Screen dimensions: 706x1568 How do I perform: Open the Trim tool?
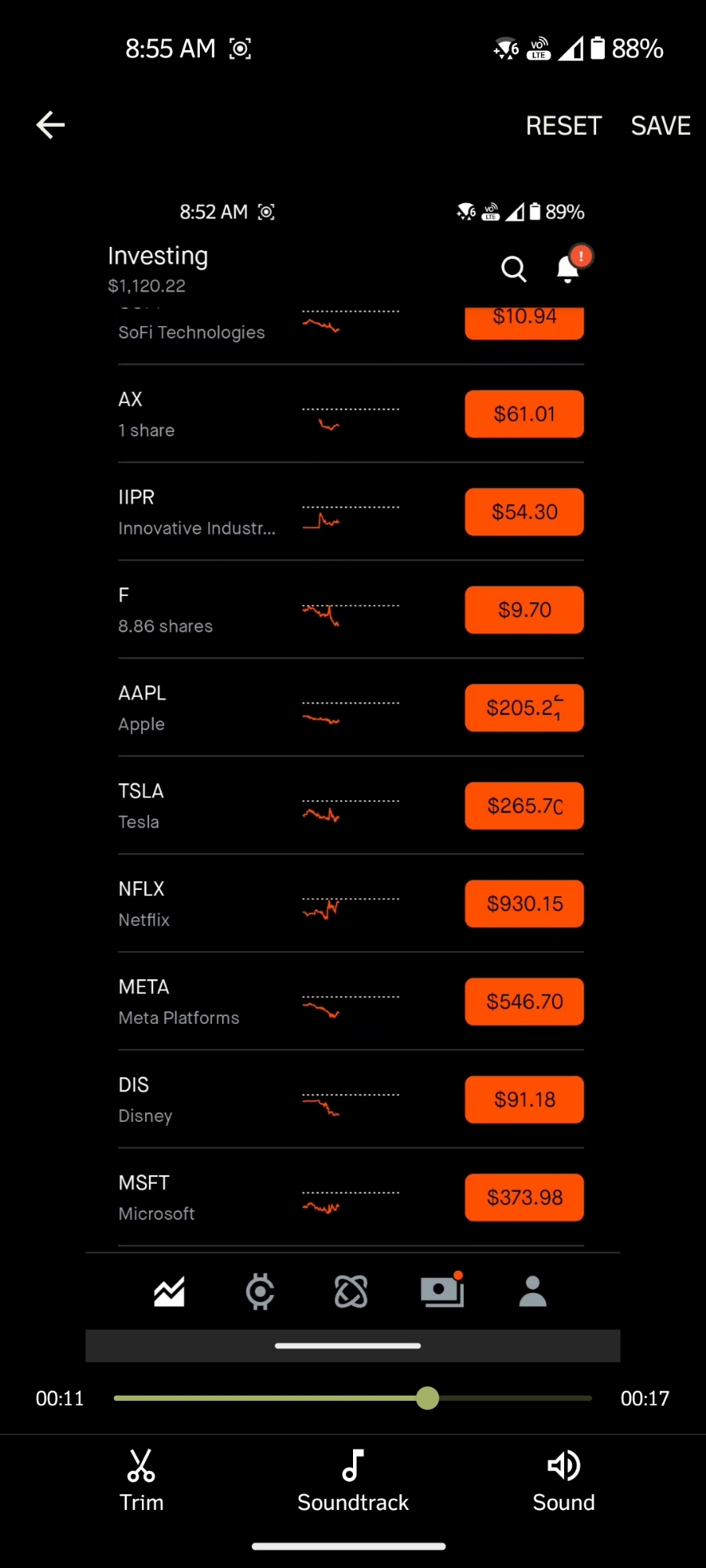pos(141,1479)
